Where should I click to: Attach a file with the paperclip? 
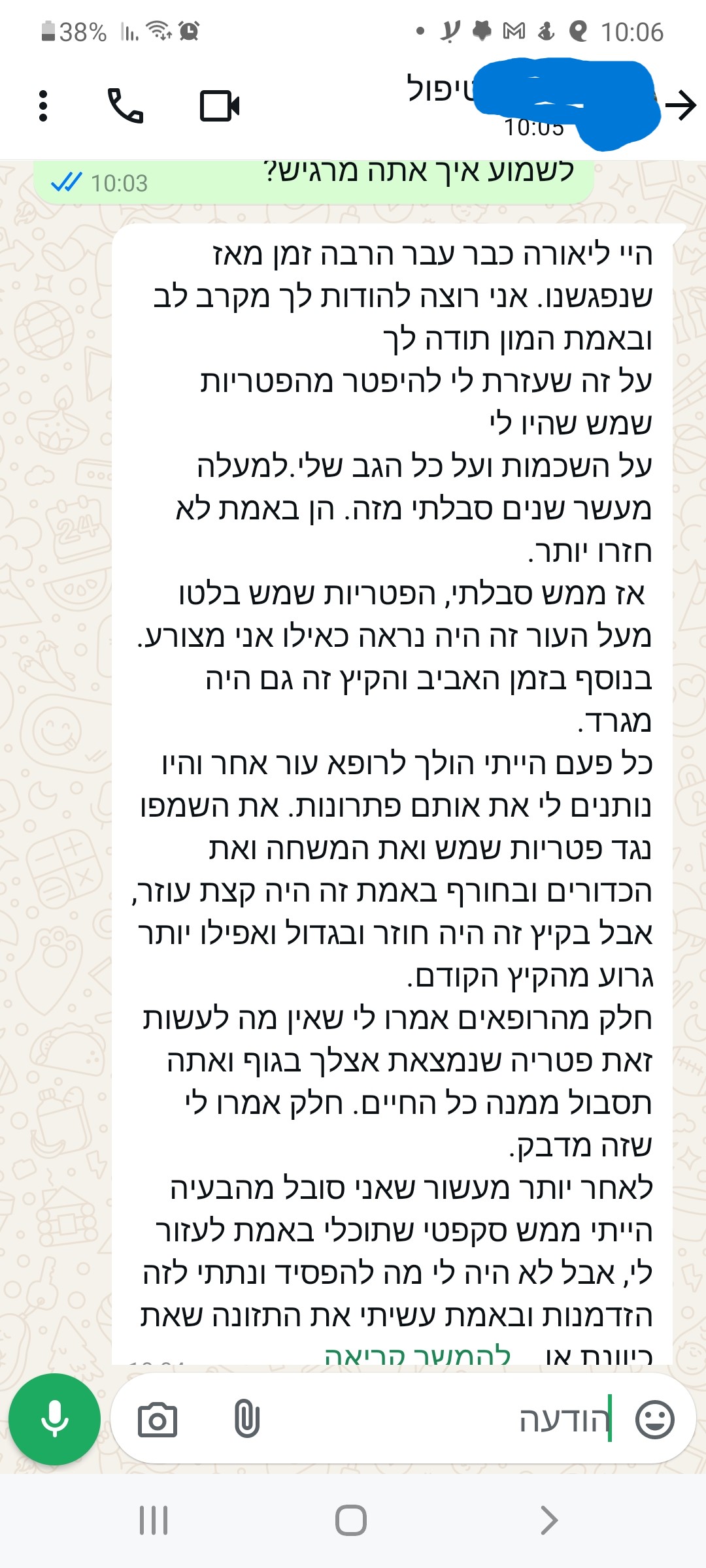(246, 1419)
